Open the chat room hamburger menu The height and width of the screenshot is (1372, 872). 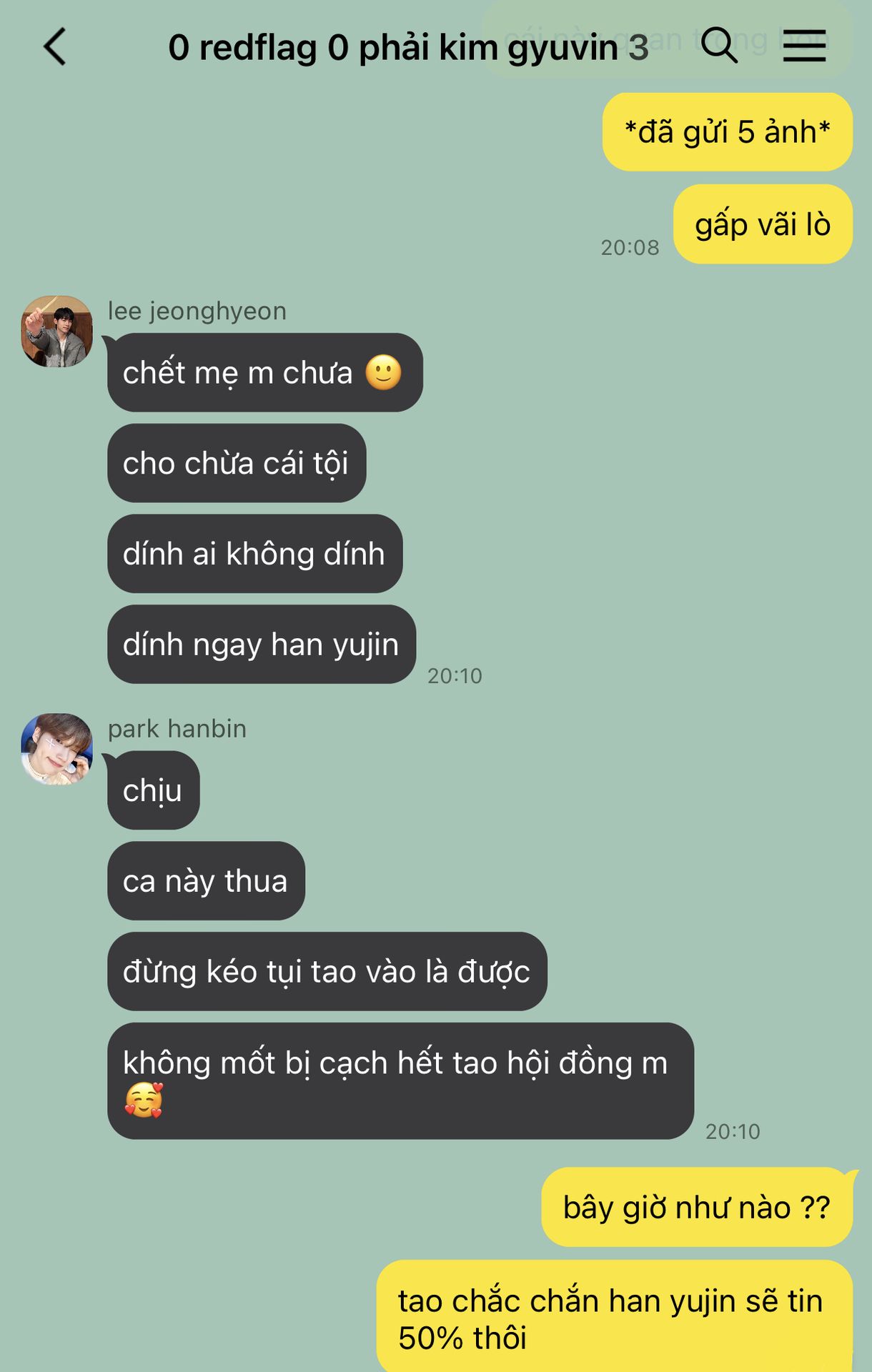tap(804, 46)
